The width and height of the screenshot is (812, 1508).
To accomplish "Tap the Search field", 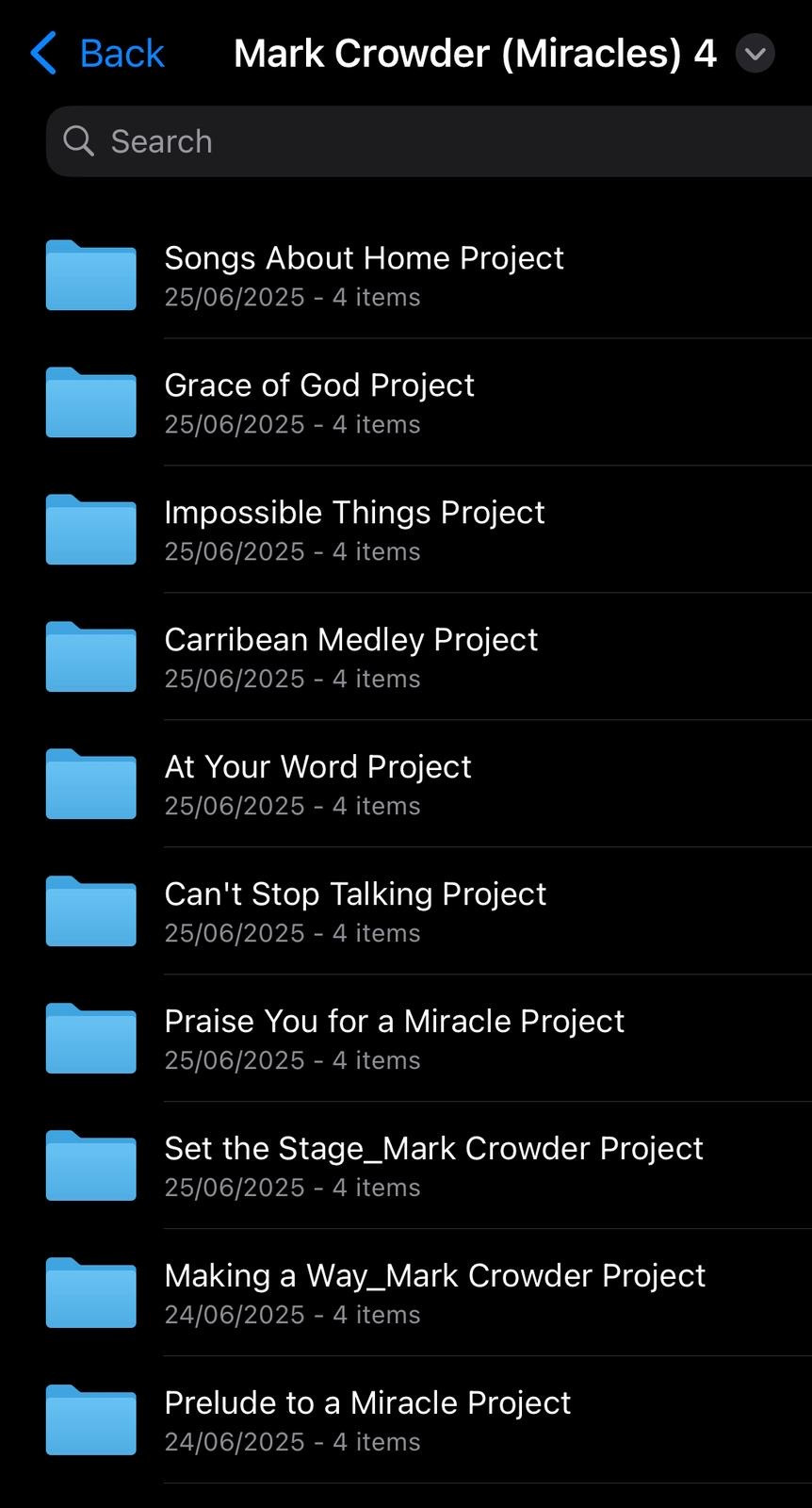I will coord(430,141).
